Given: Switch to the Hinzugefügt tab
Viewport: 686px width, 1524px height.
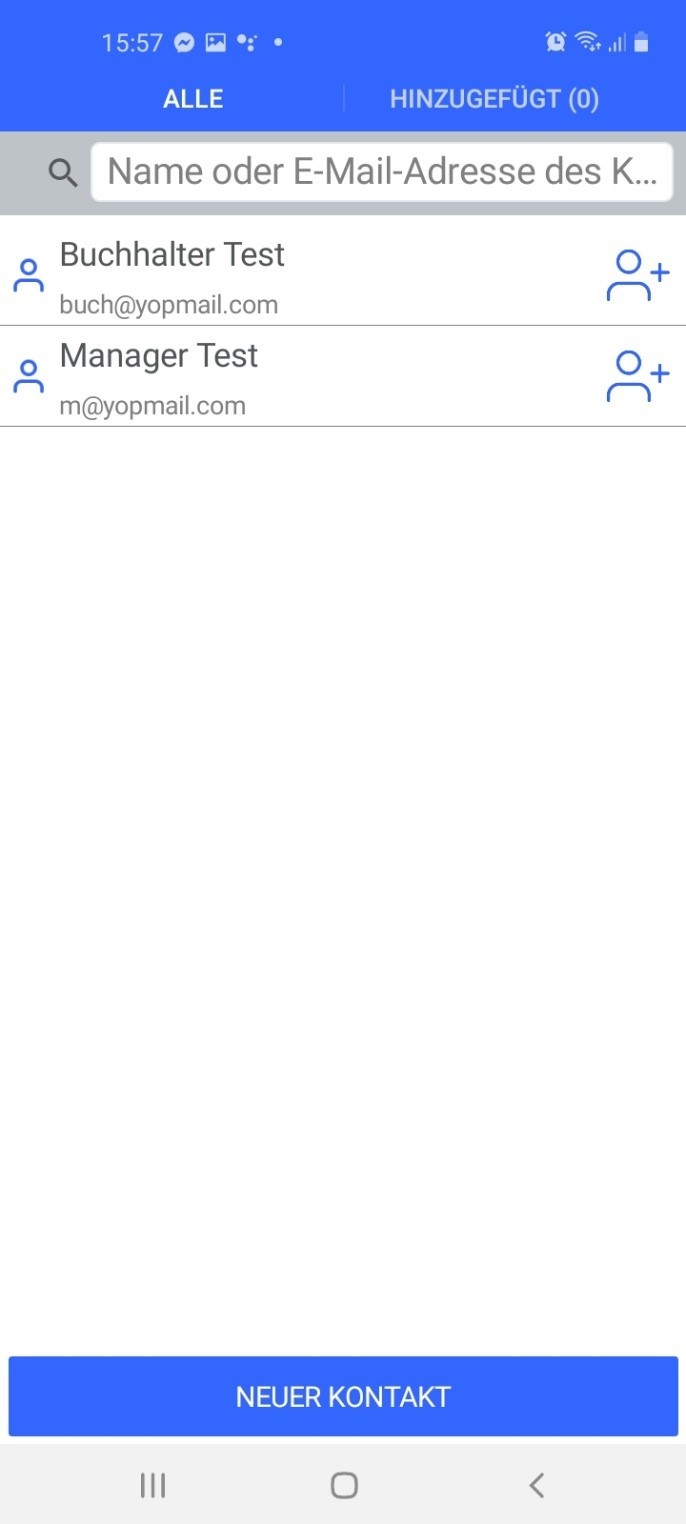Looking at the screenshot, I should point(494,99).
